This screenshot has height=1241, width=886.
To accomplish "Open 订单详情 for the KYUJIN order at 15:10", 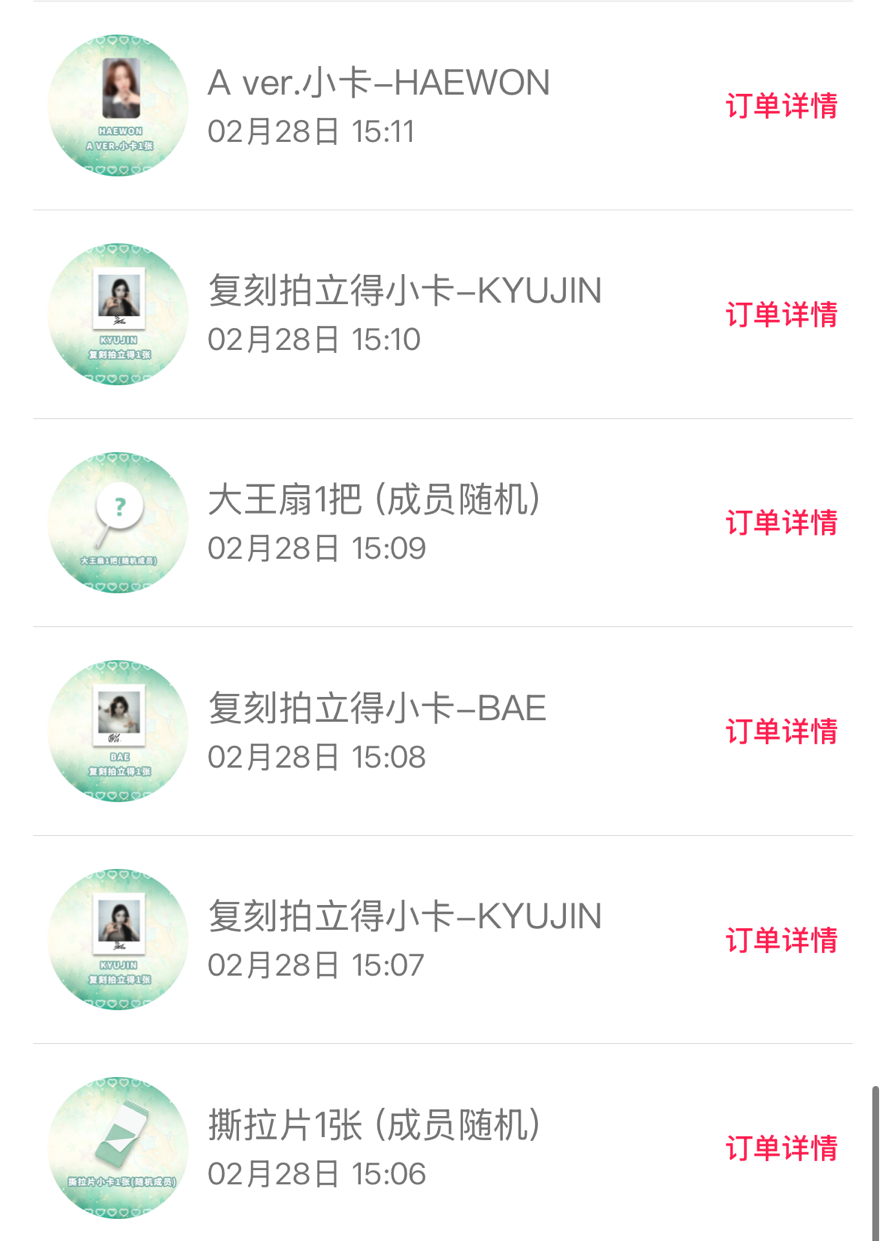I will [781, 313].
